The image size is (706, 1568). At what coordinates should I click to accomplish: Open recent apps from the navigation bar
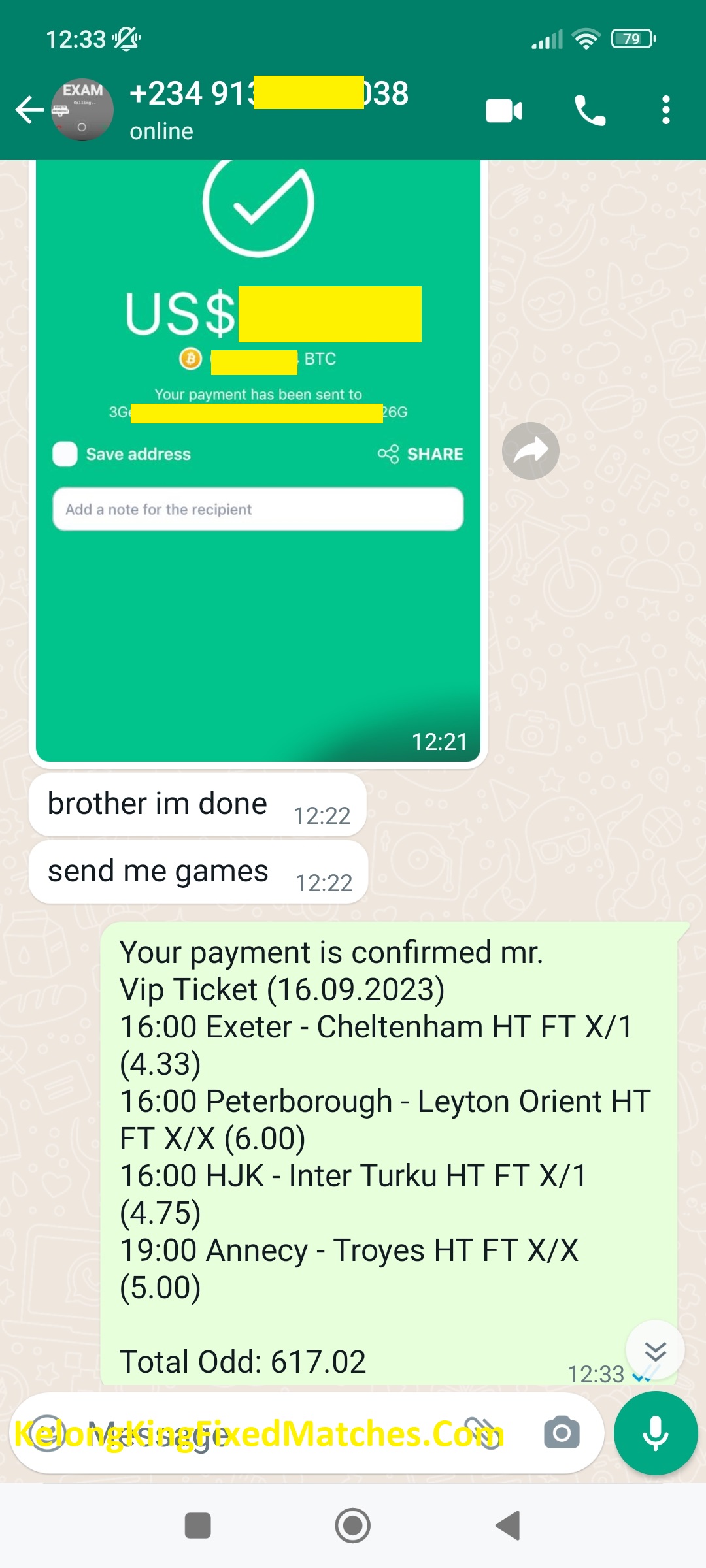tap(198, 1526)
